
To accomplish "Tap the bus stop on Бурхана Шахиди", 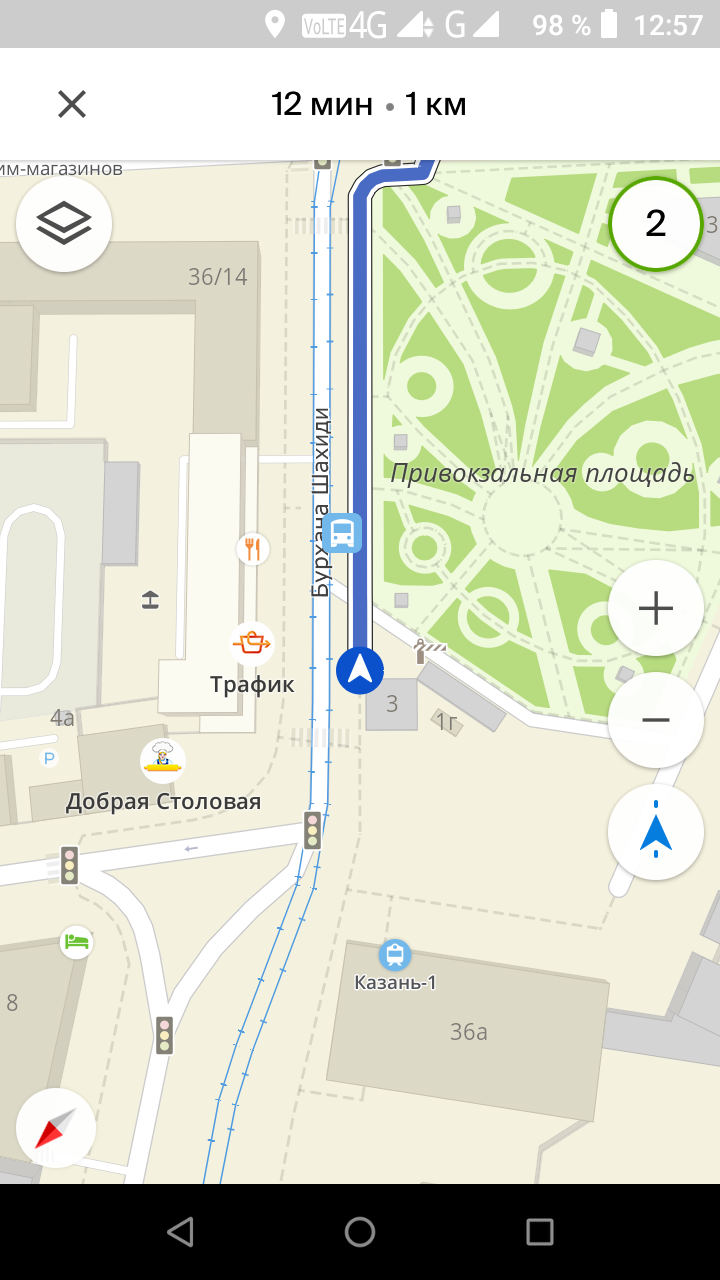I will (342, 532).
